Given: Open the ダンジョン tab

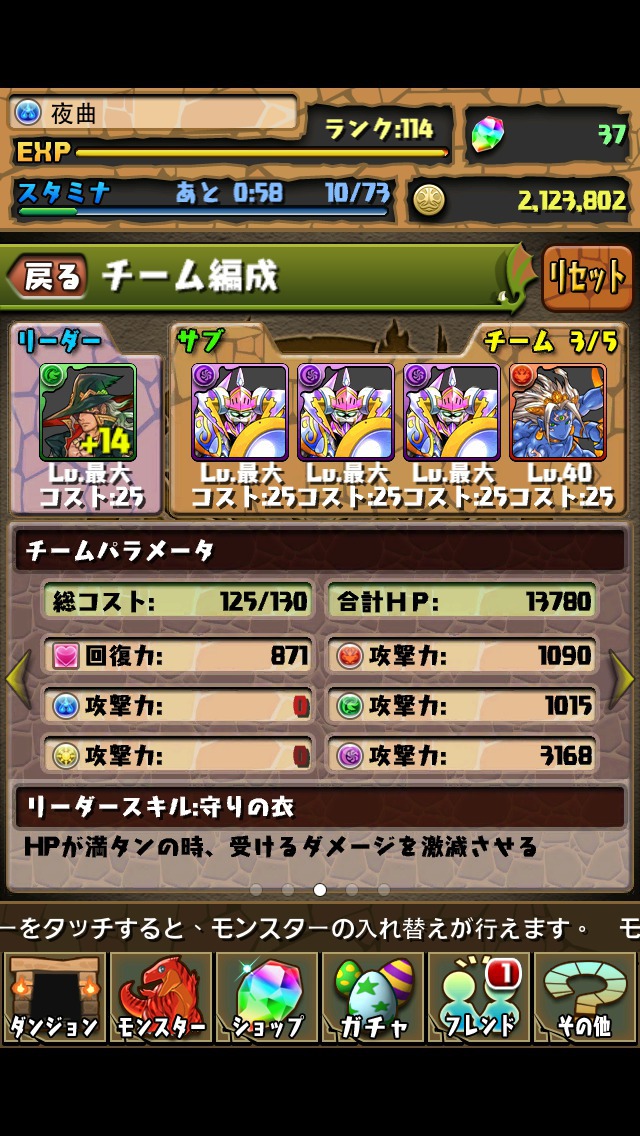Looking at the screenshot, I should coord(53,998).
